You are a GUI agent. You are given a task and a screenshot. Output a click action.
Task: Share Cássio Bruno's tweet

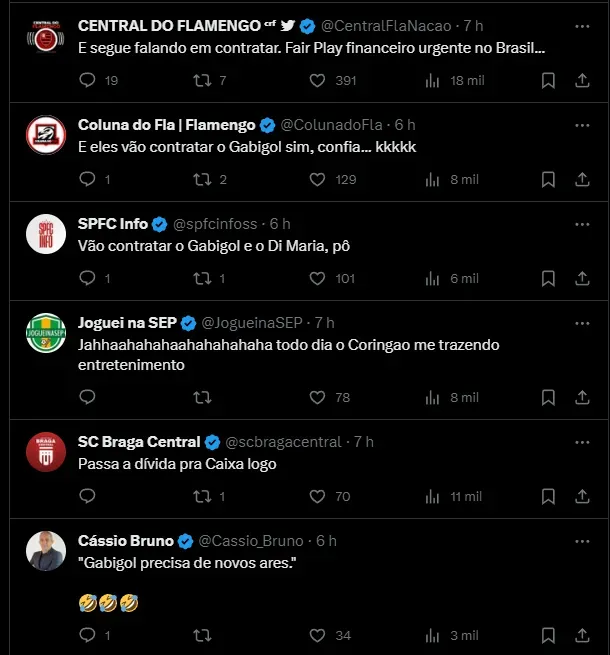point(582,634)
